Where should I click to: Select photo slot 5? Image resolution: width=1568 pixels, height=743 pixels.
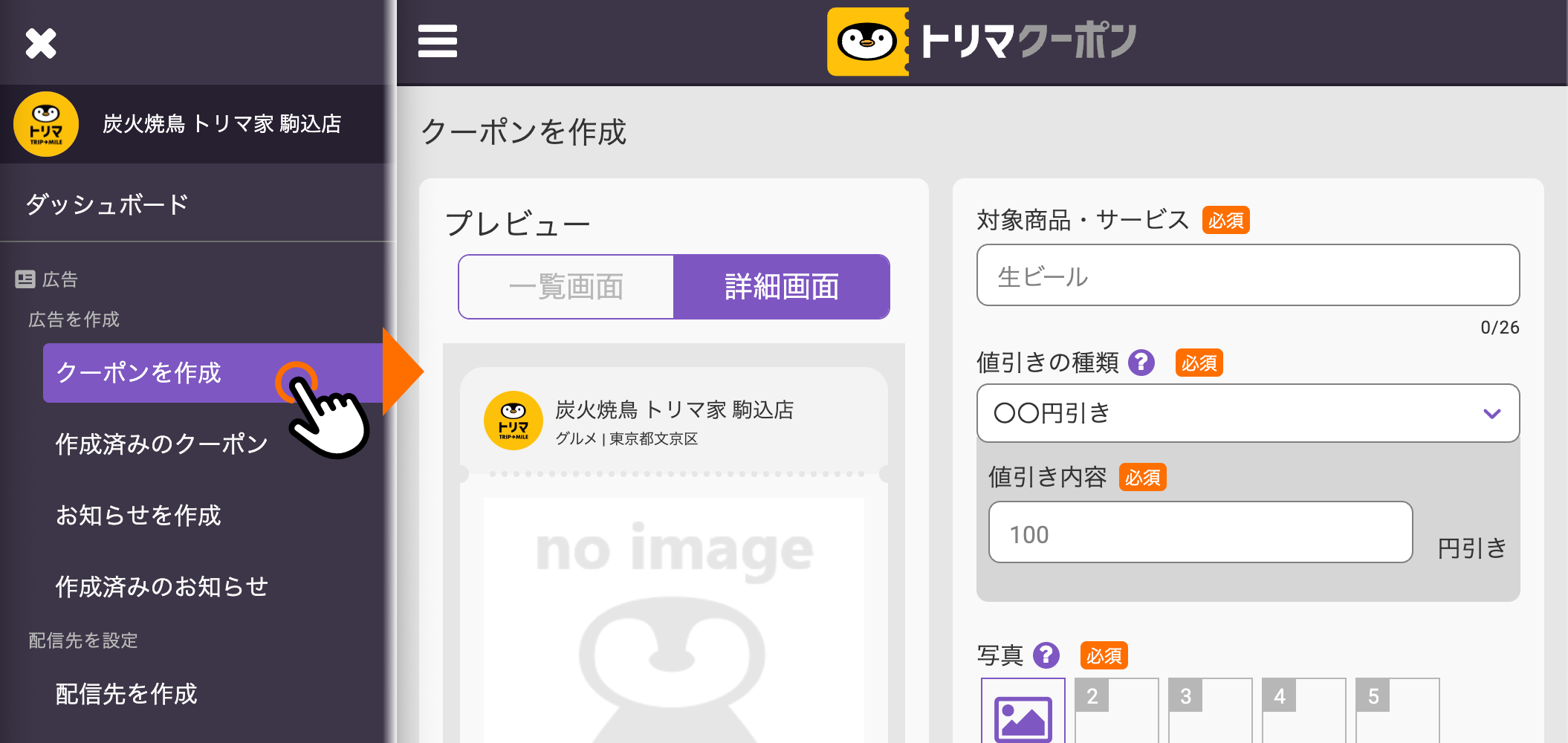1397,712
